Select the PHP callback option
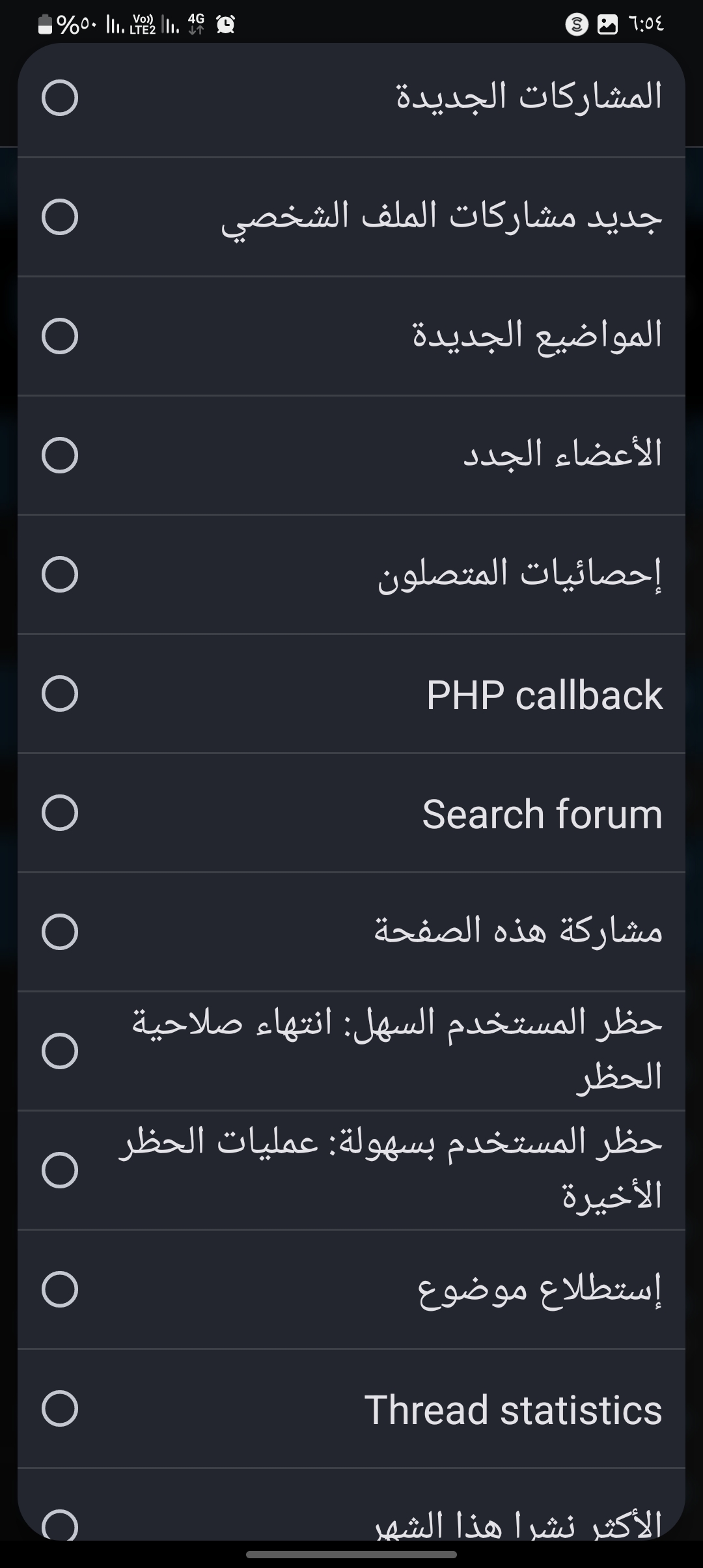 pyautogui.click(x=351, y=693)
